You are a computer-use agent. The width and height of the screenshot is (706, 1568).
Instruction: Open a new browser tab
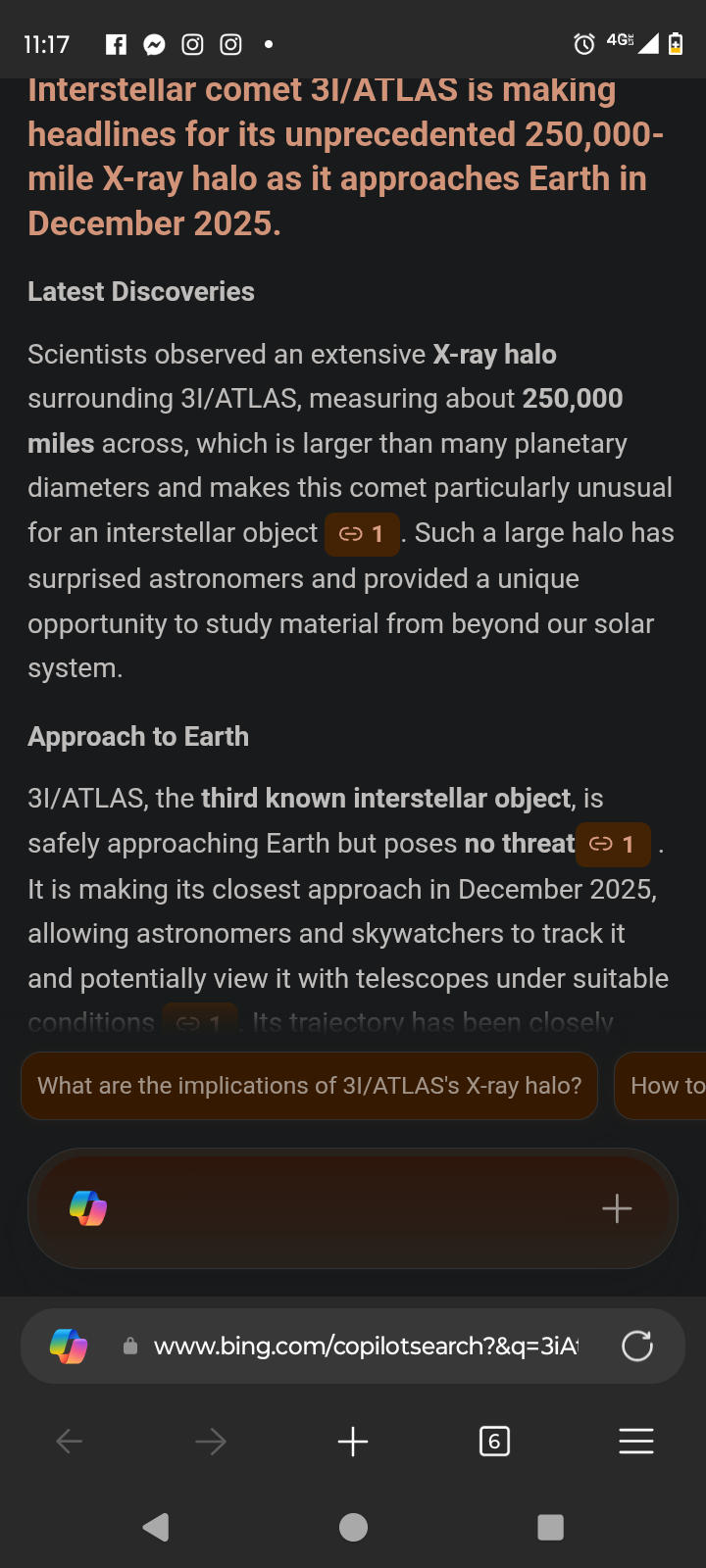[353, 1442]
